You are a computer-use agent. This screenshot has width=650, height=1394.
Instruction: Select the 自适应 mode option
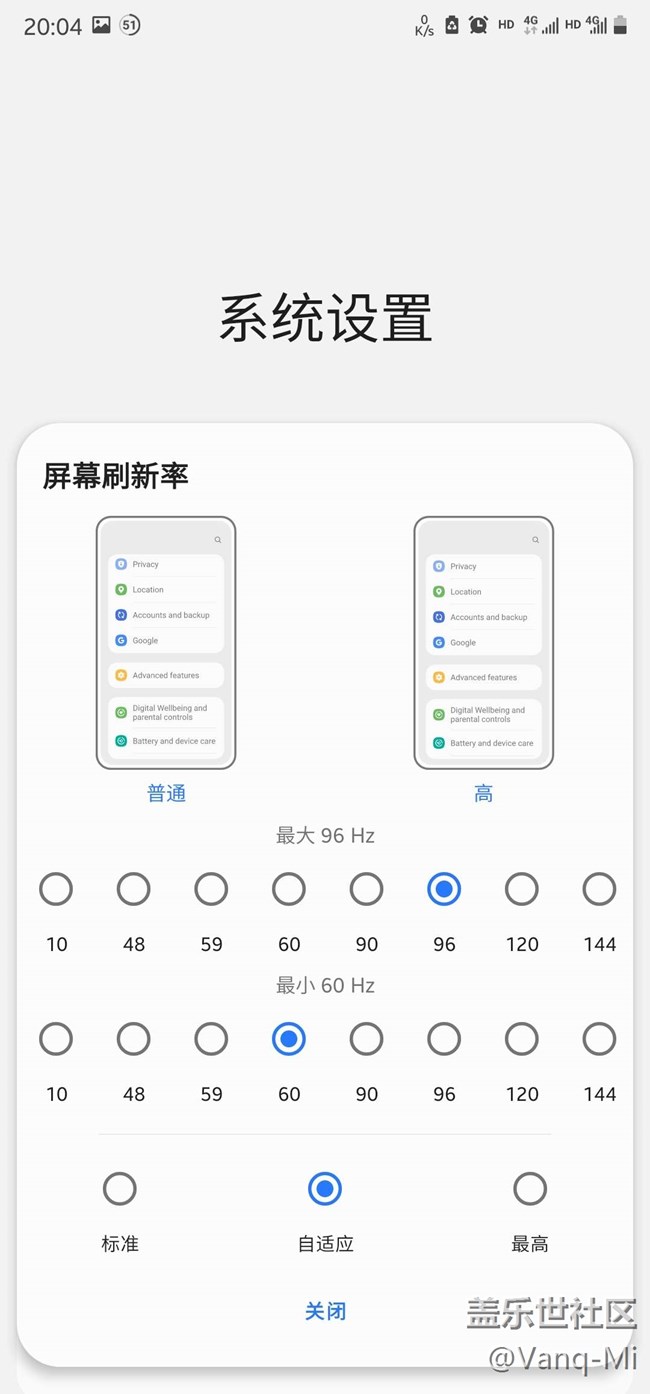(325, 1189)
